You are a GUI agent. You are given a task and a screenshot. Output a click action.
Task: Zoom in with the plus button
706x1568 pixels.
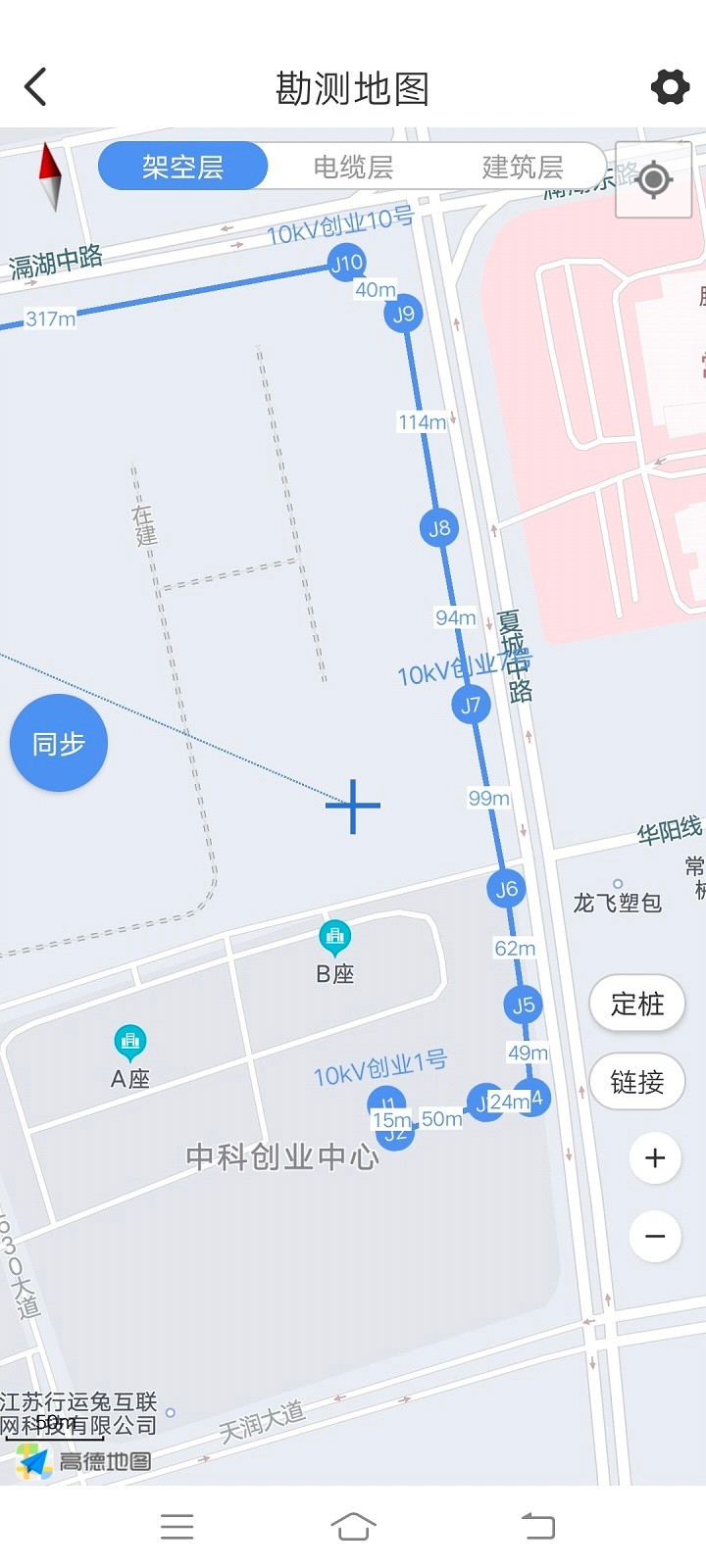(x=655, y=1158)
